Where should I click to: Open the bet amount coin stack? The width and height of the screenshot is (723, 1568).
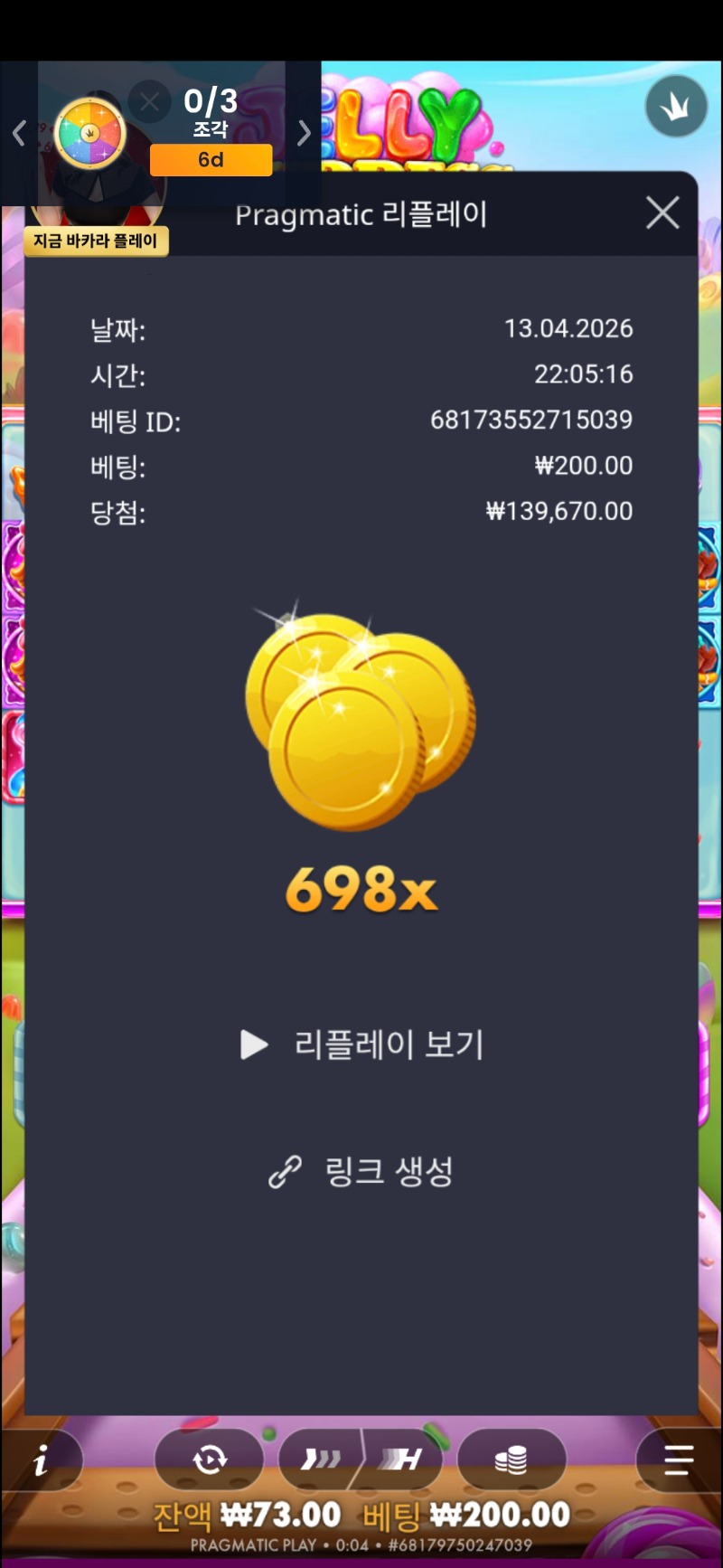click(512, 1459)
